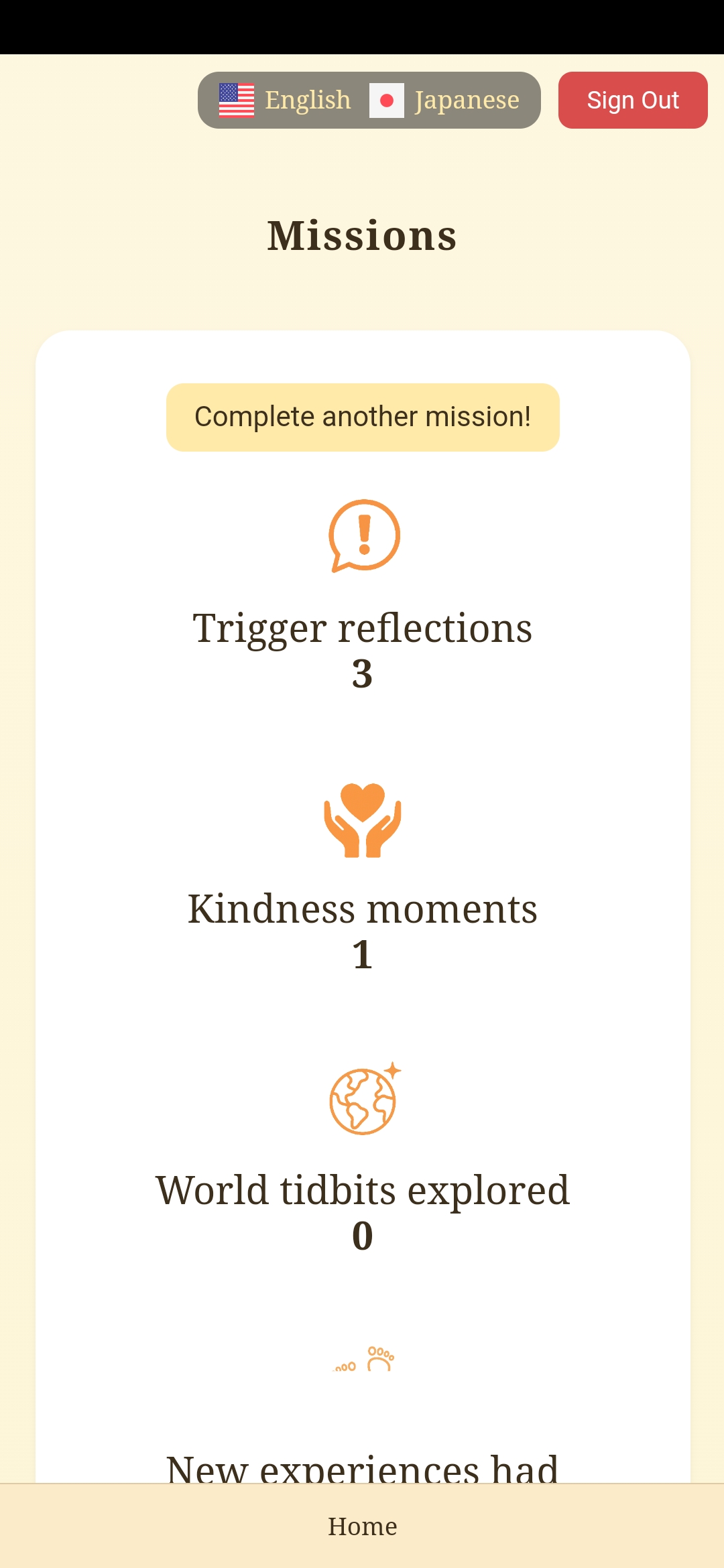The width and height of the screenshot is (724, 1568).
Task: Switch language to English
Action: pos(286,101)
